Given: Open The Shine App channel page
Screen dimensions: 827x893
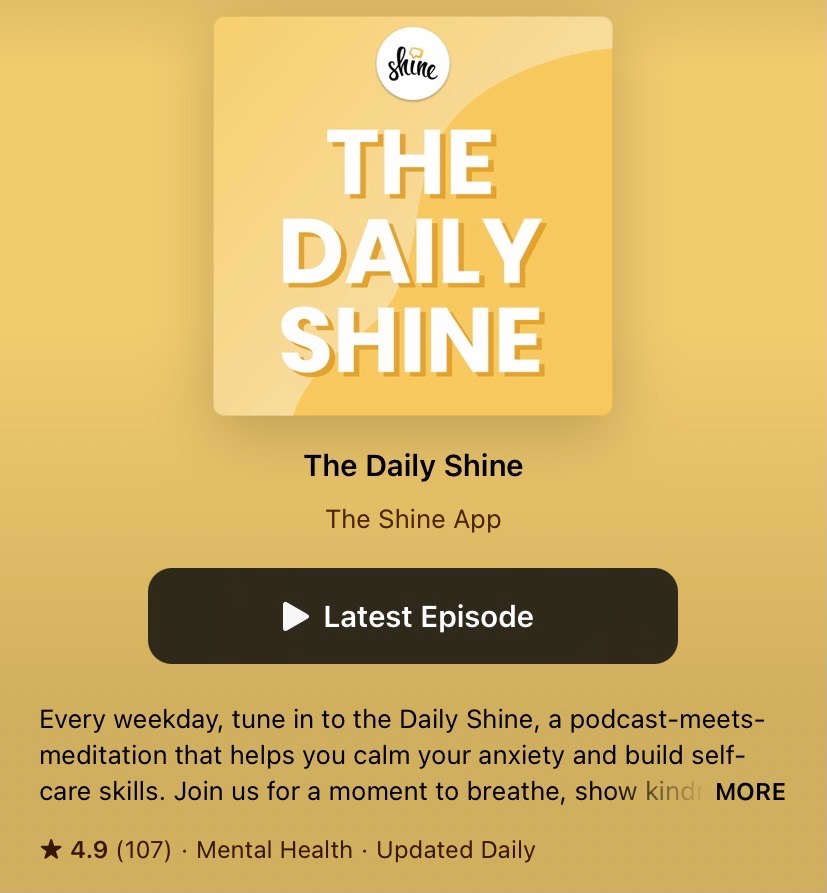Looking at the screenshot, I should click(x=413, y=519).
